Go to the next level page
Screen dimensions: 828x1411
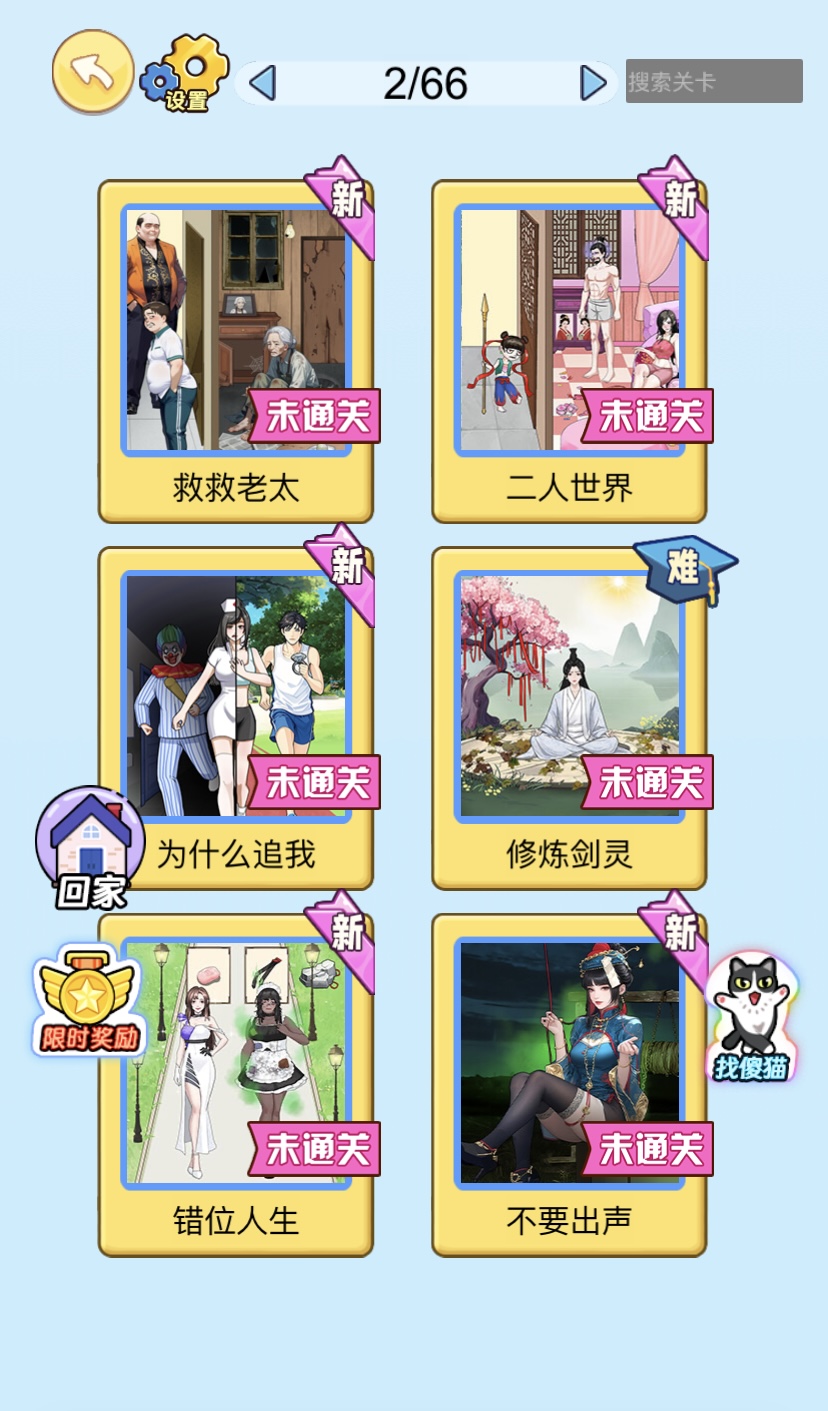[x=593, y=83]
